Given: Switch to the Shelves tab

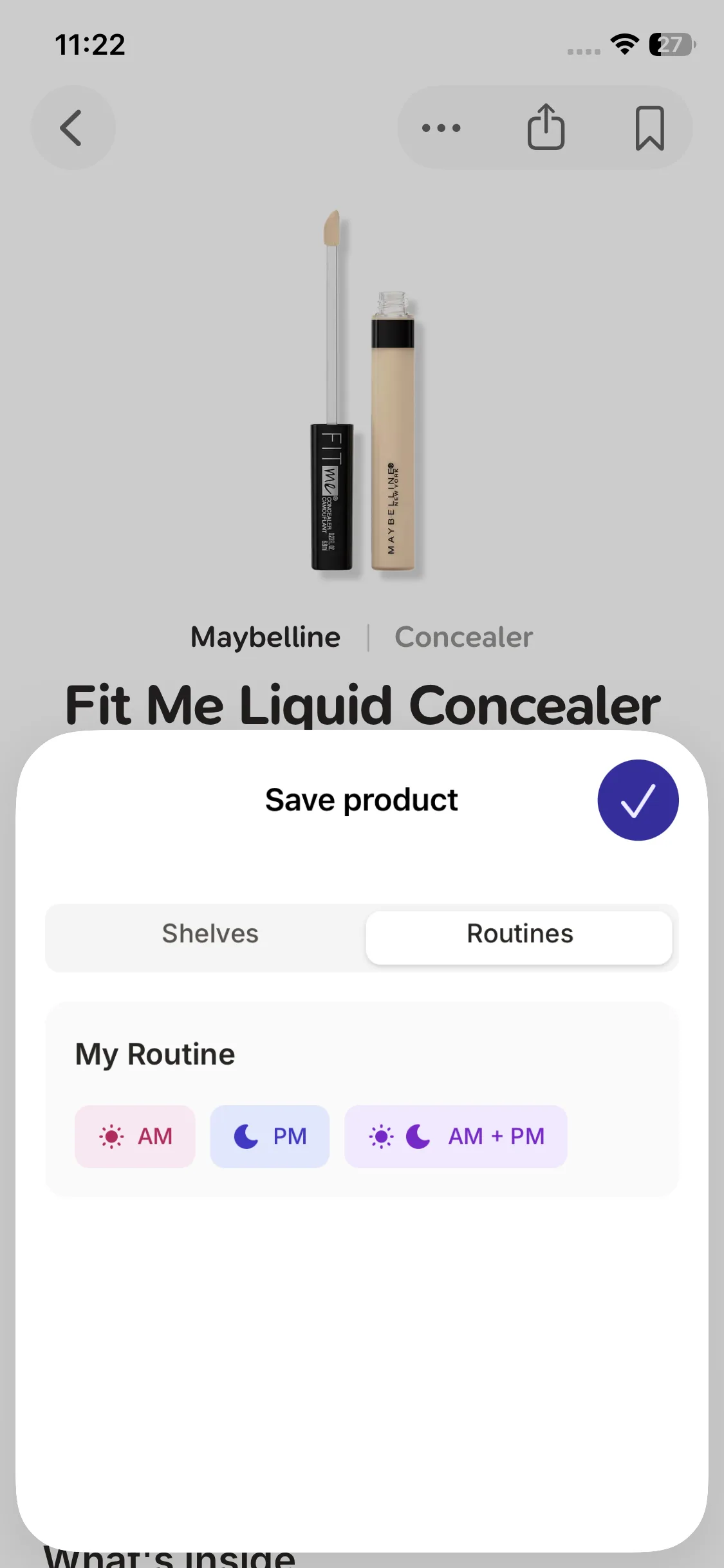Looking at the screenshot, I should pyautogui.click(x=210, y=933).
